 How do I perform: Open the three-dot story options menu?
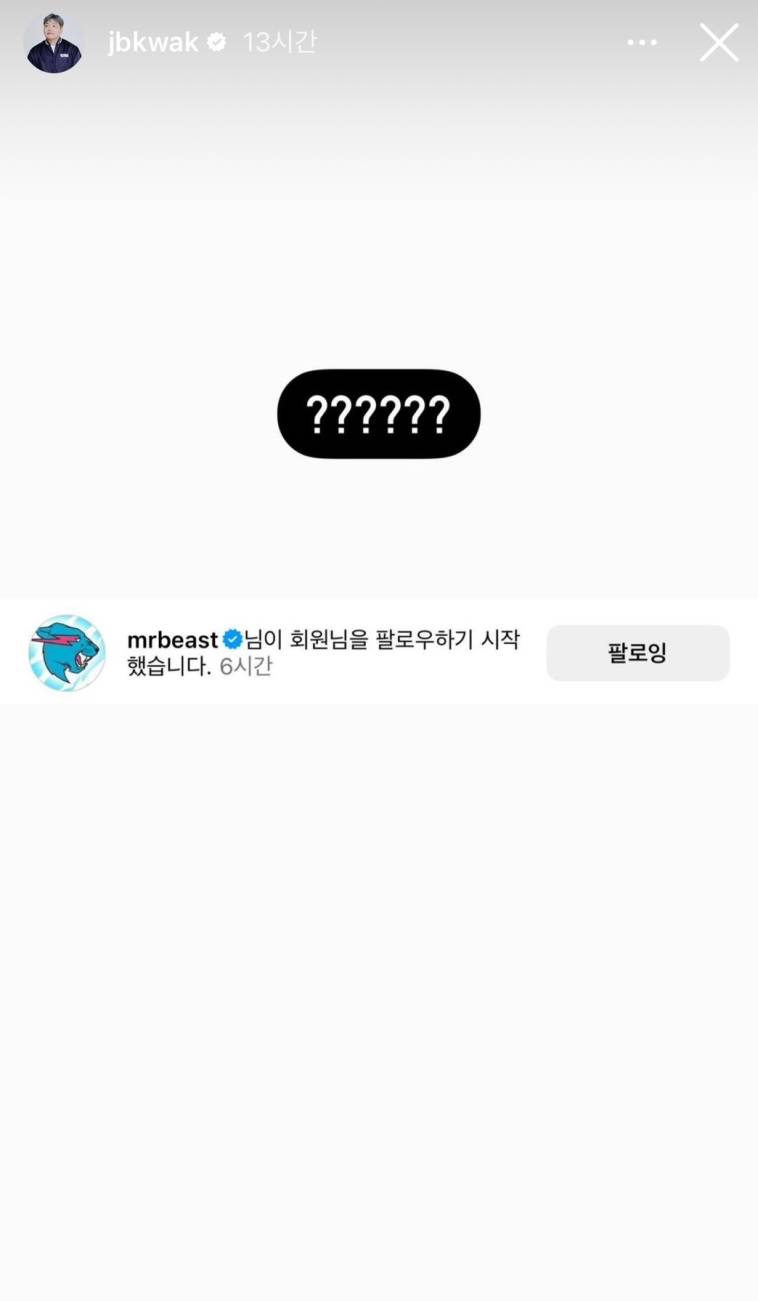click(x=642, y=43)
